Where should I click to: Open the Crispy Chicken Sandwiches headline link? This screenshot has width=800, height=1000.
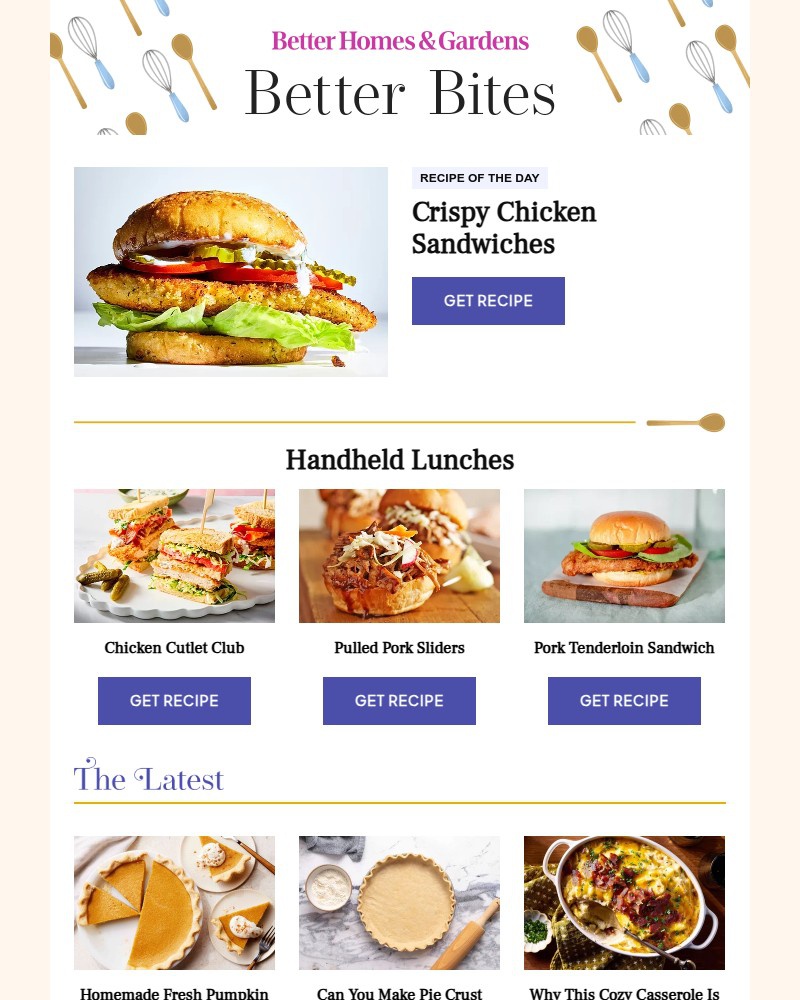tap(504, 228)
